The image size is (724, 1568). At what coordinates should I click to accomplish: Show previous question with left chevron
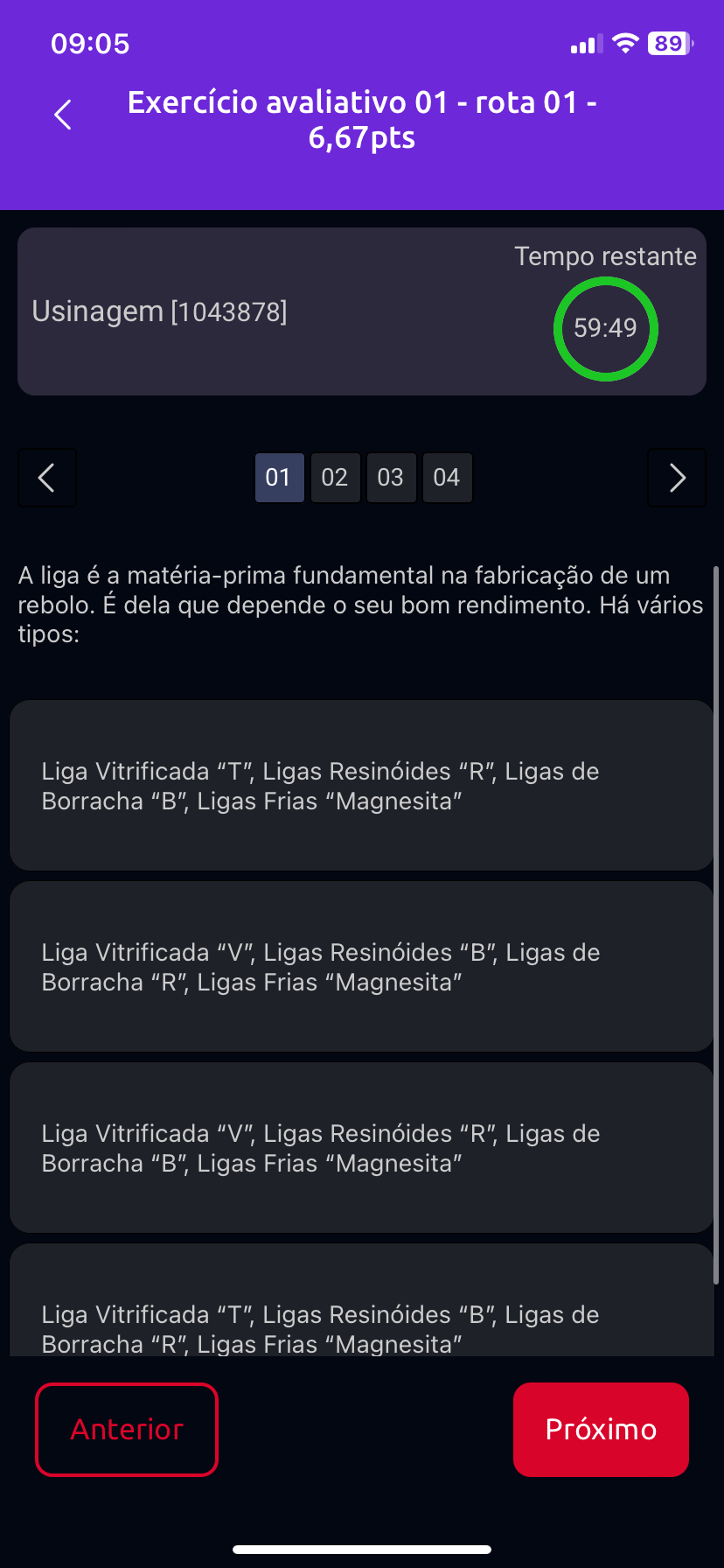pyautogui.click(x=47, y=478)
